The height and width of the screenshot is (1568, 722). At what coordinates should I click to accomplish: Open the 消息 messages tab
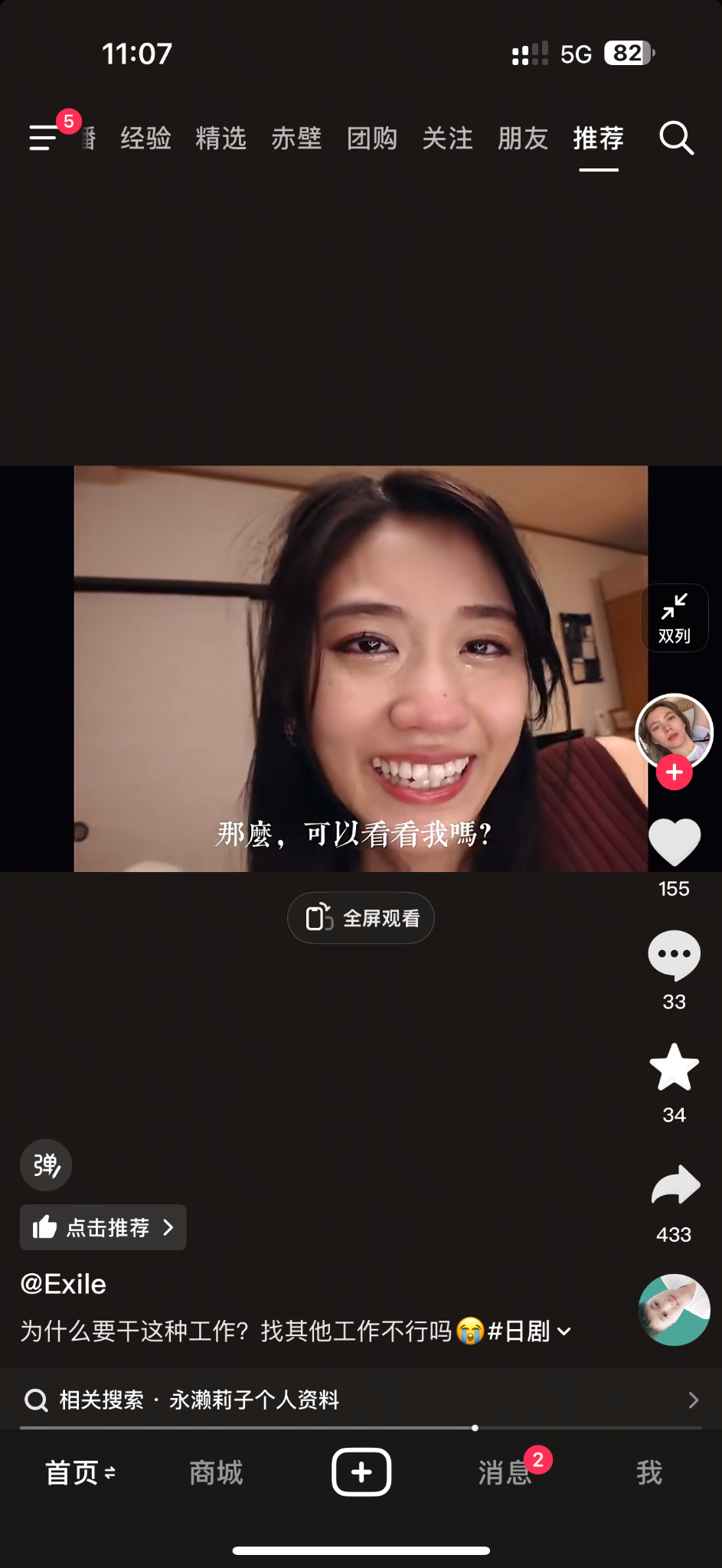(505, 1472)
